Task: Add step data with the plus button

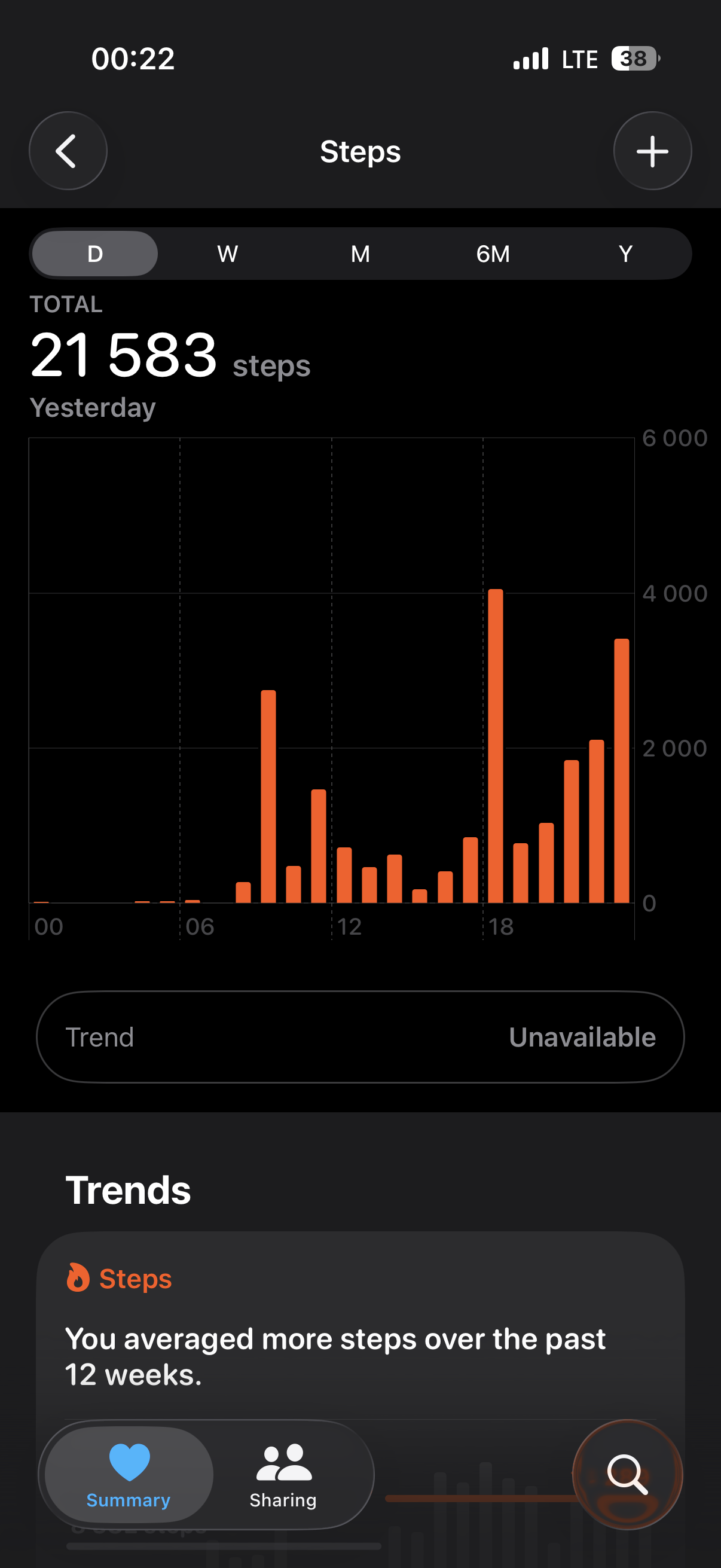Action: pos(652,151)
